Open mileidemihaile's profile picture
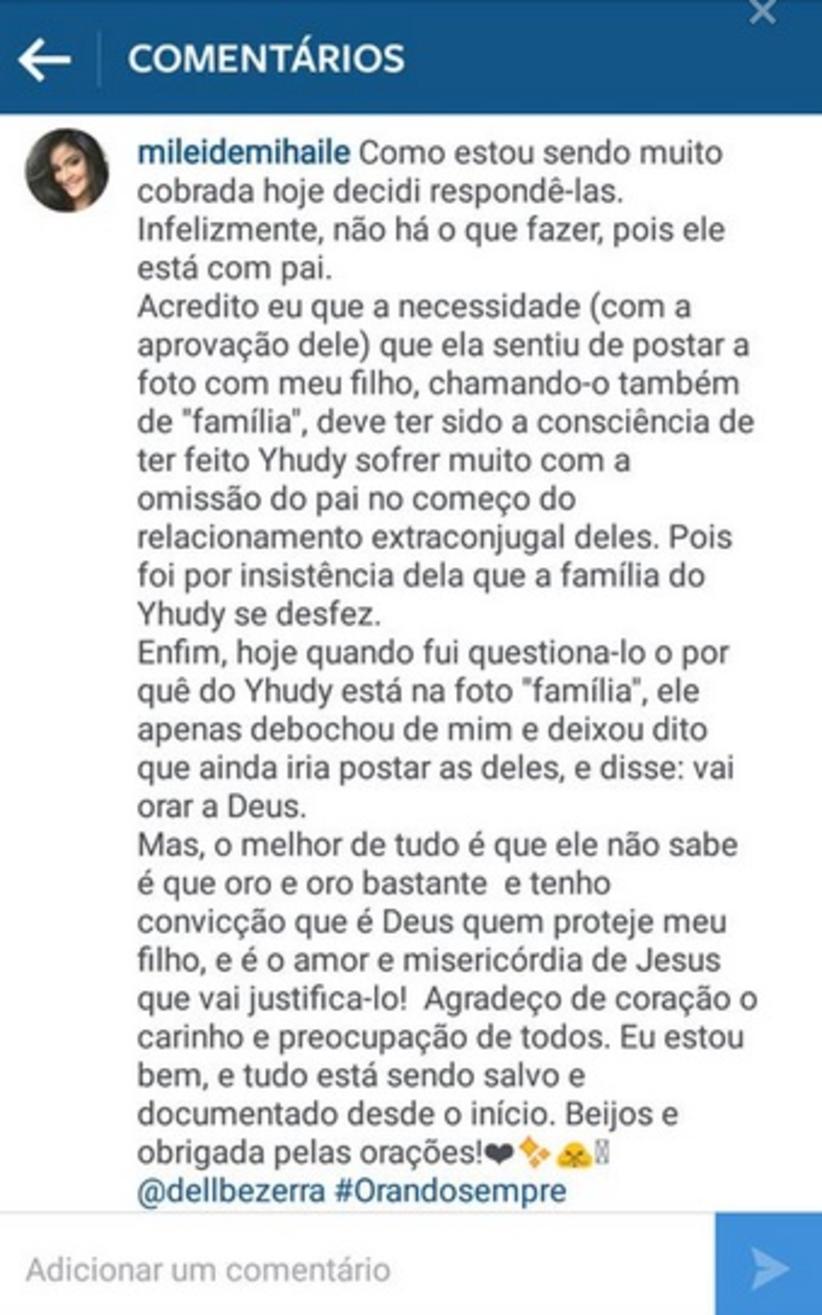 click(66, 170)
